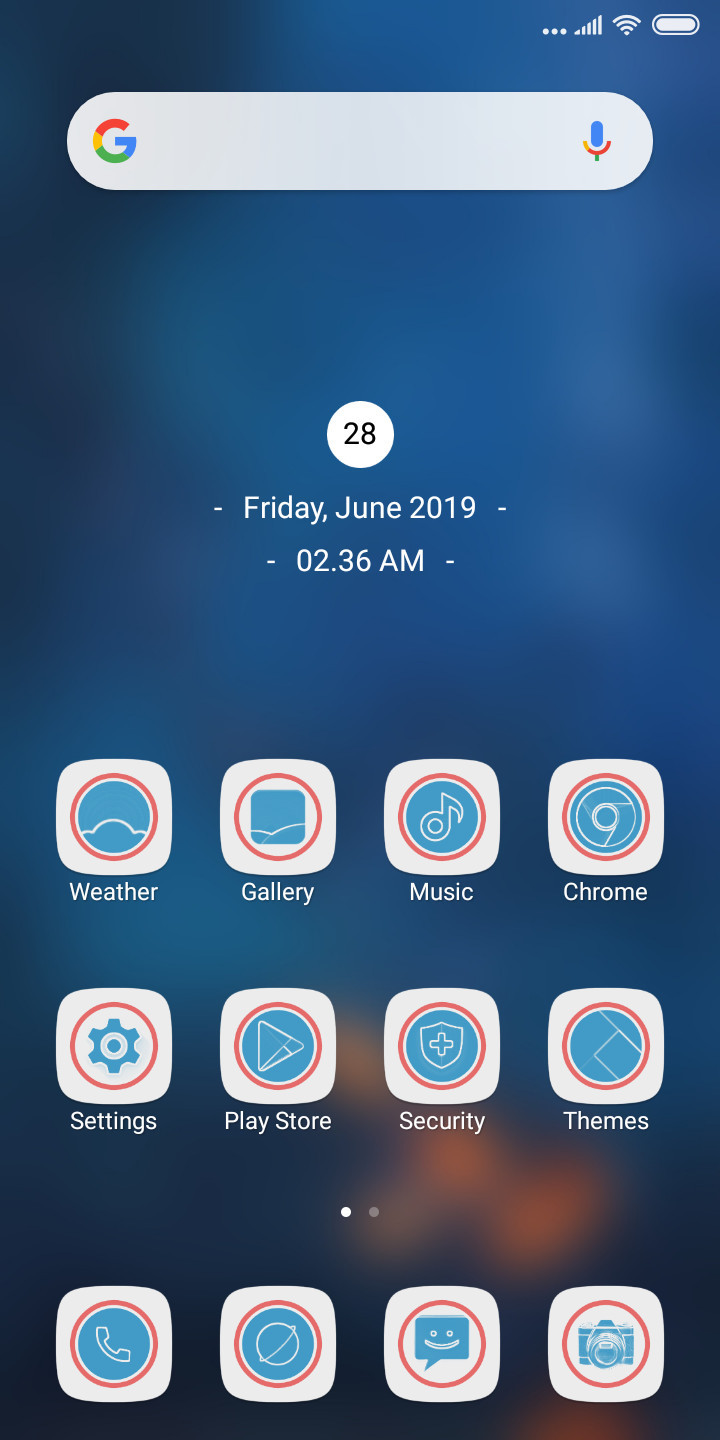The image size is (720, 1440).
Task: Tap the Google search bar
Action: click(360, 141)
